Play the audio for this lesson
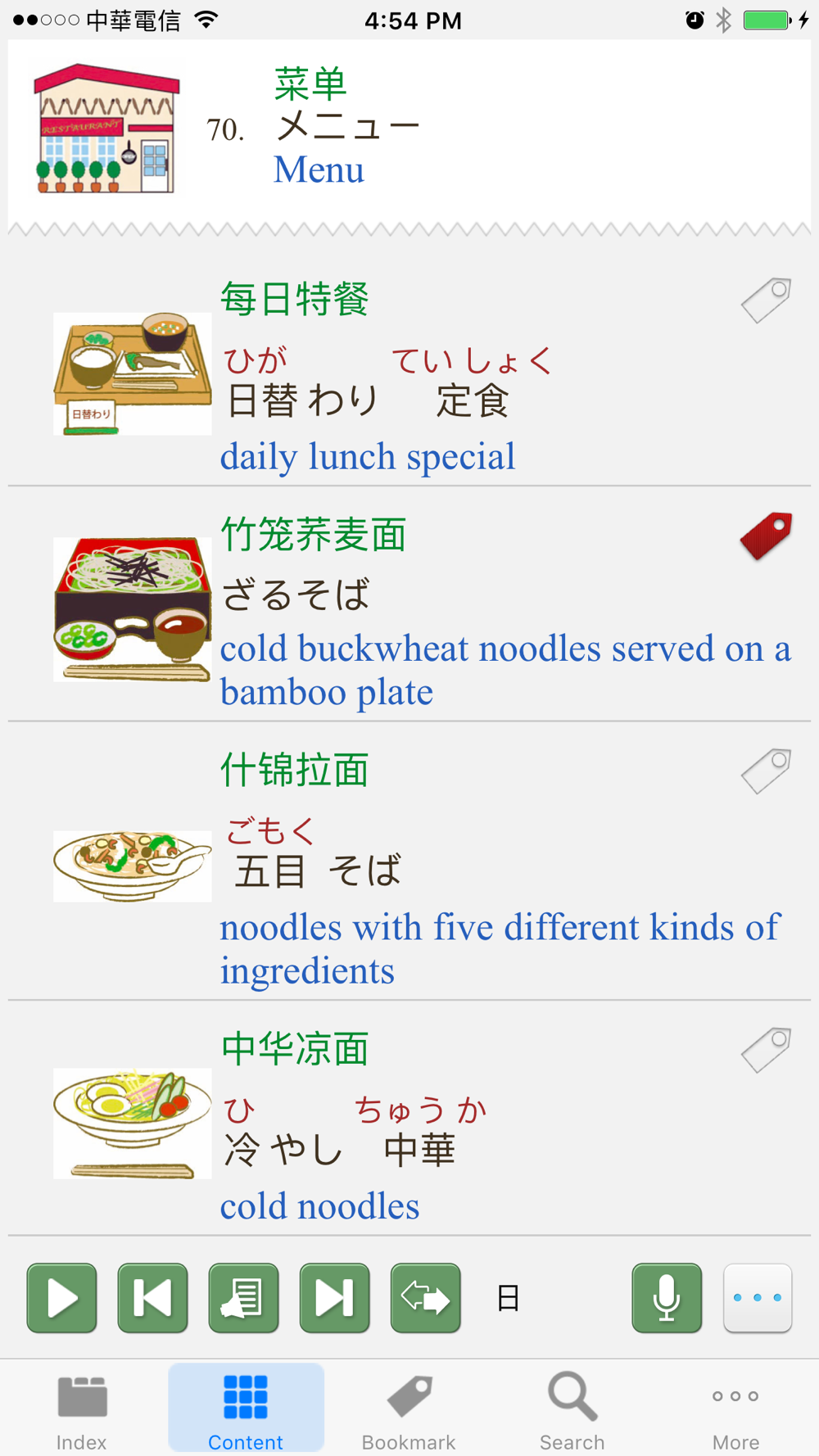The height and width of the screenshot is (1456, 819). pos(62,1298)
